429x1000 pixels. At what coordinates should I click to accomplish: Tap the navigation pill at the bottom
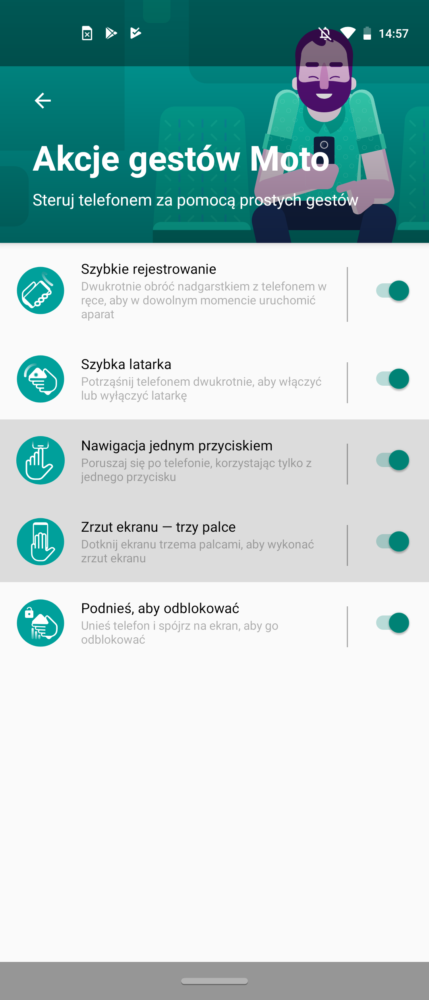(214, 981)
